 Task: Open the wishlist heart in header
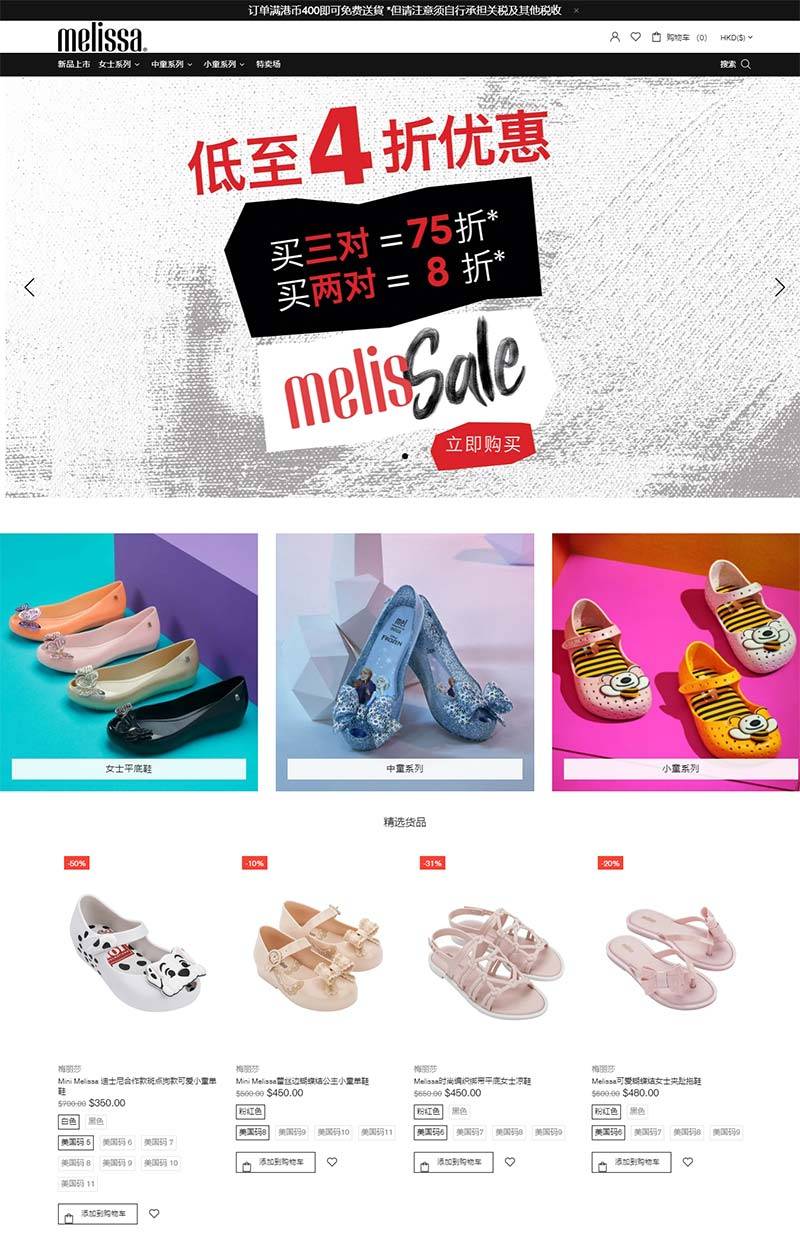pyautogui.click(x=635, y=37)
